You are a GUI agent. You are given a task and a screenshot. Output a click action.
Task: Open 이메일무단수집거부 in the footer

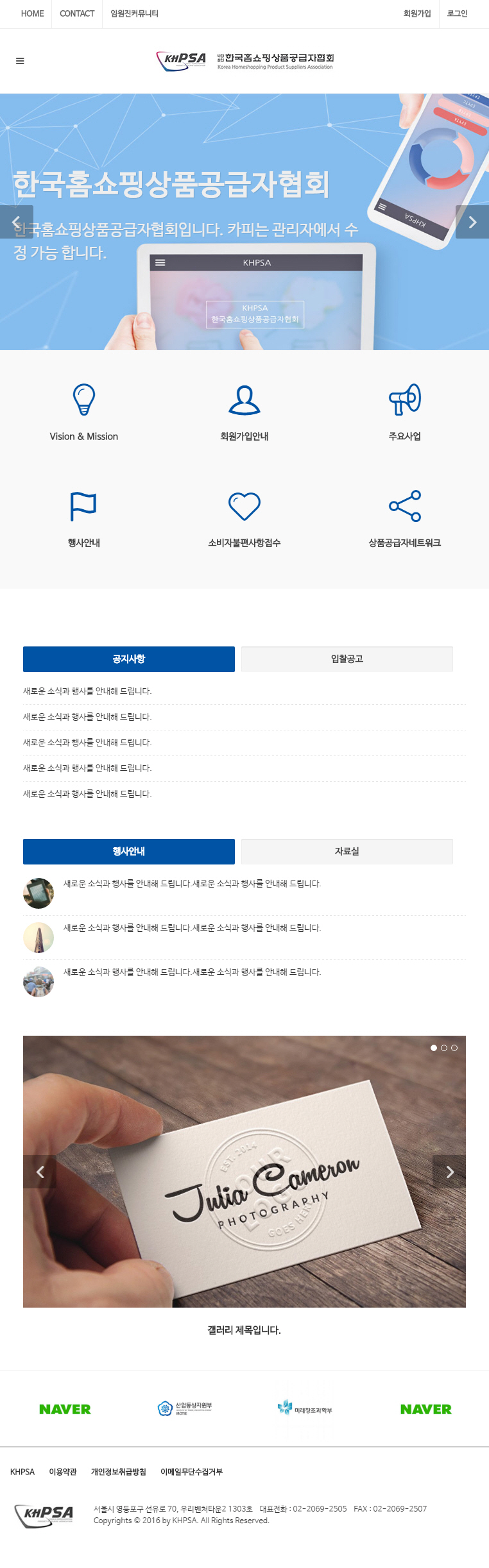[191, 1471]
